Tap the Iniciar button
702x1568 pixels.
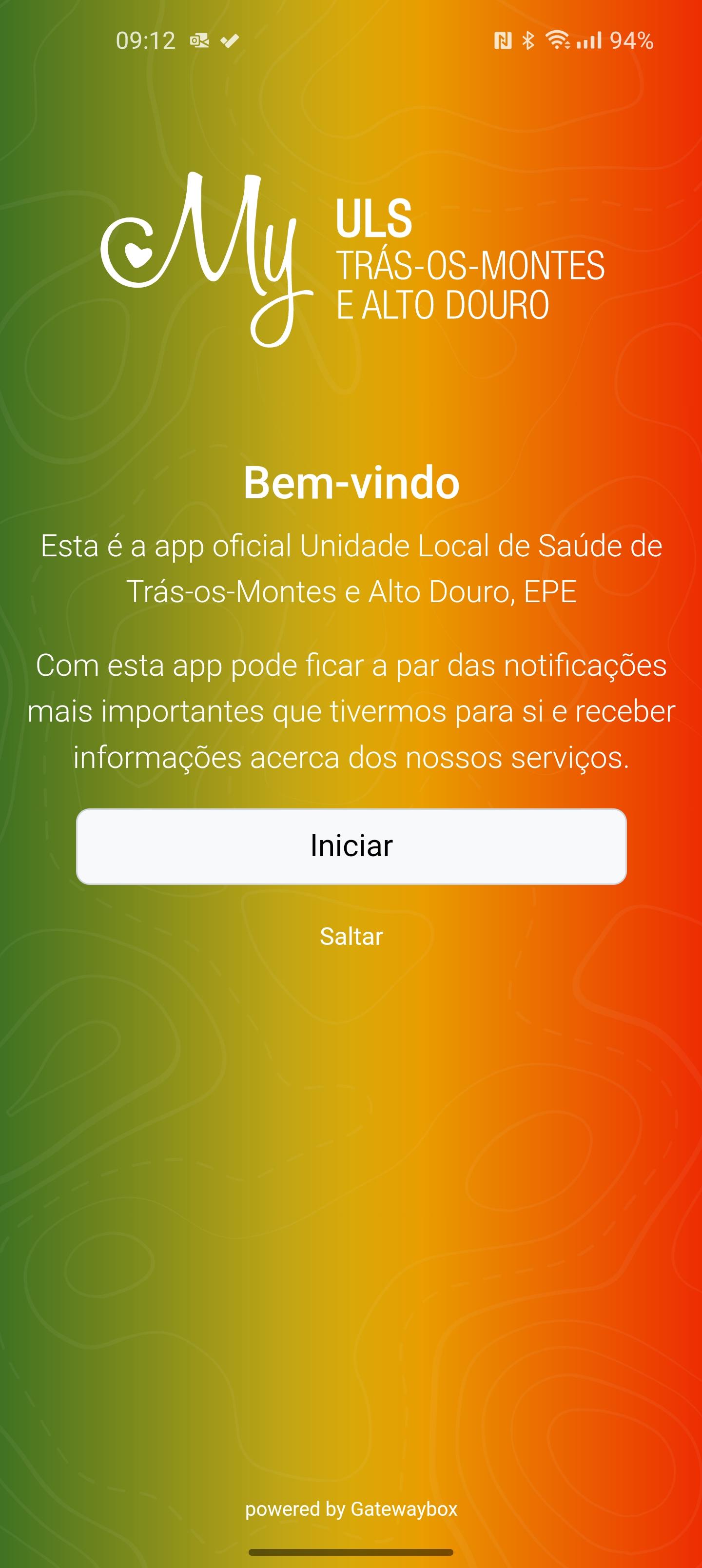point(351,846)
